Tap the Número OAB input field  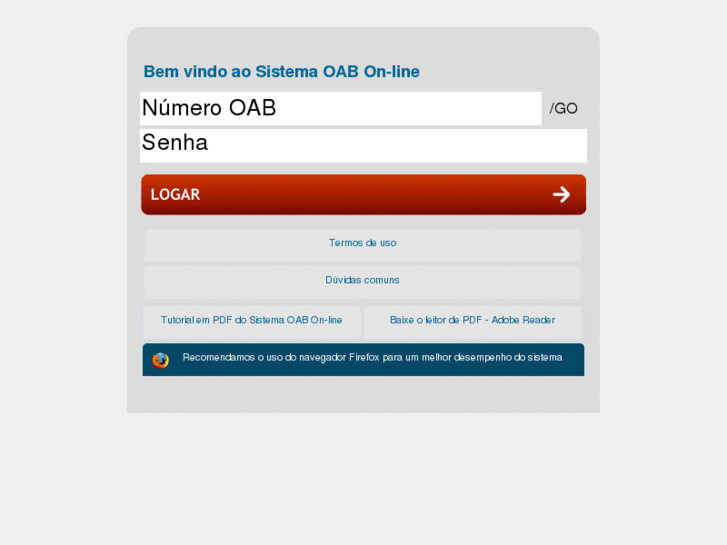340,108
